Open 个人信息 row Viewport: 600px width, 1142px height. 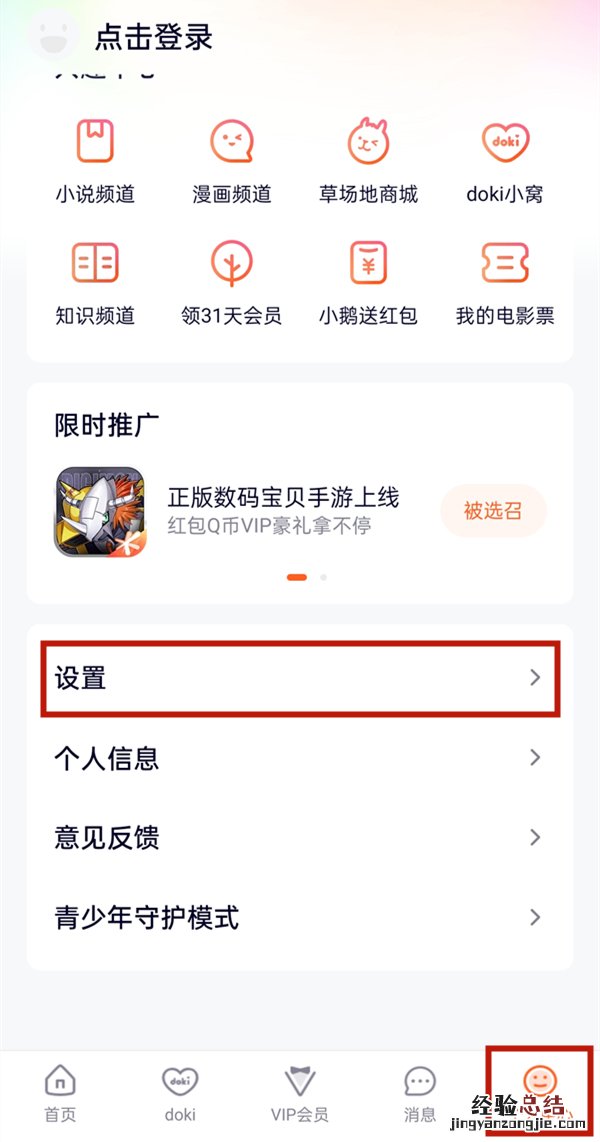point(300,758)
